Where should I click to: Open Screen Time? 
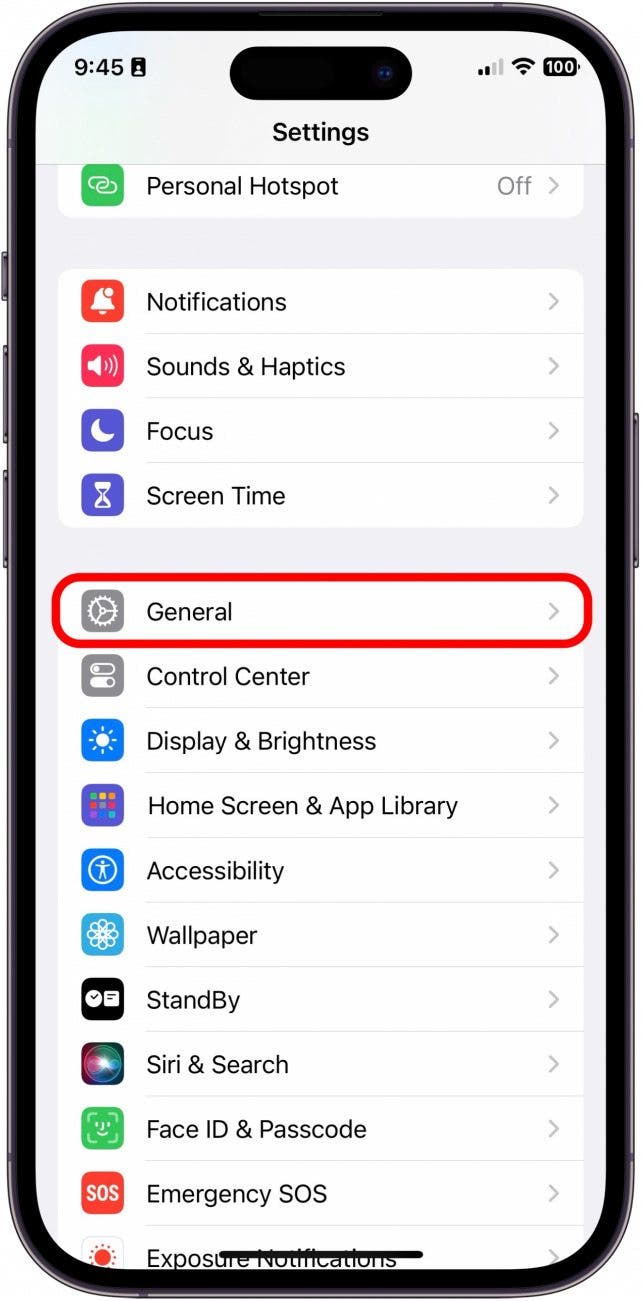tap(320, 496)
